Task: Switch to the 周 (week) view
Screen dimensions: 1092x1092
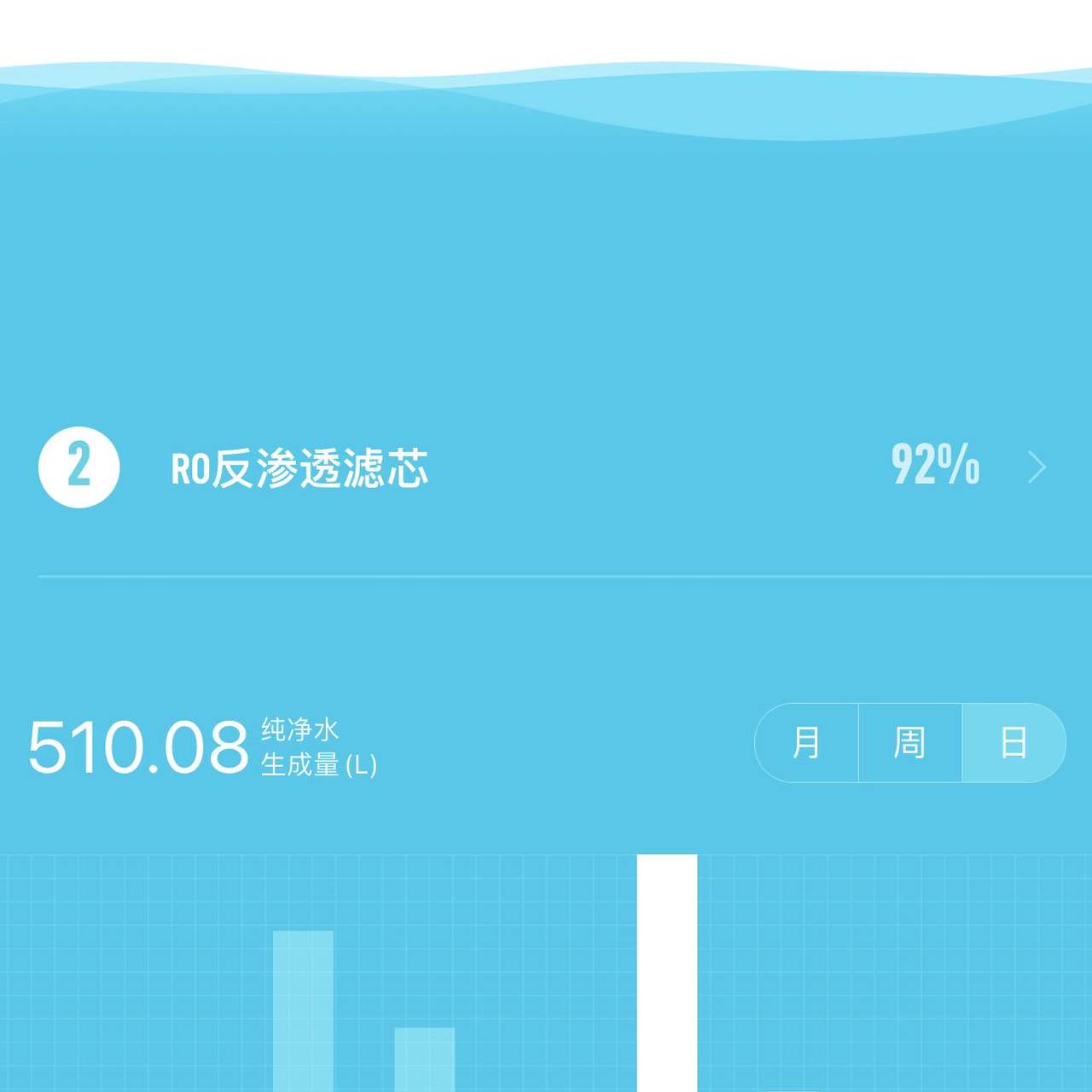Action: [909, 743]
